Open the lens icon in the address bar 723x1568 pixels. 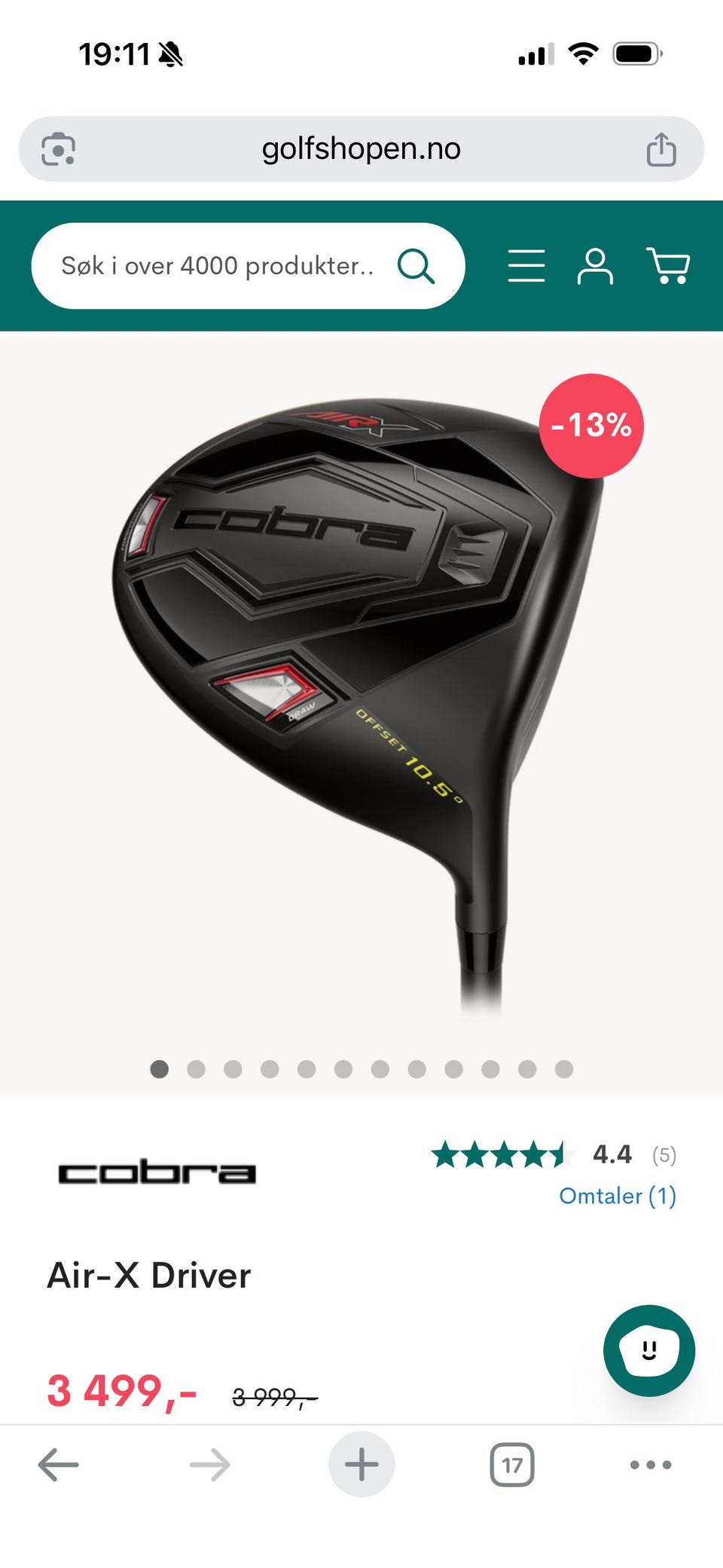pyautogui.click(x=58, y=149)
